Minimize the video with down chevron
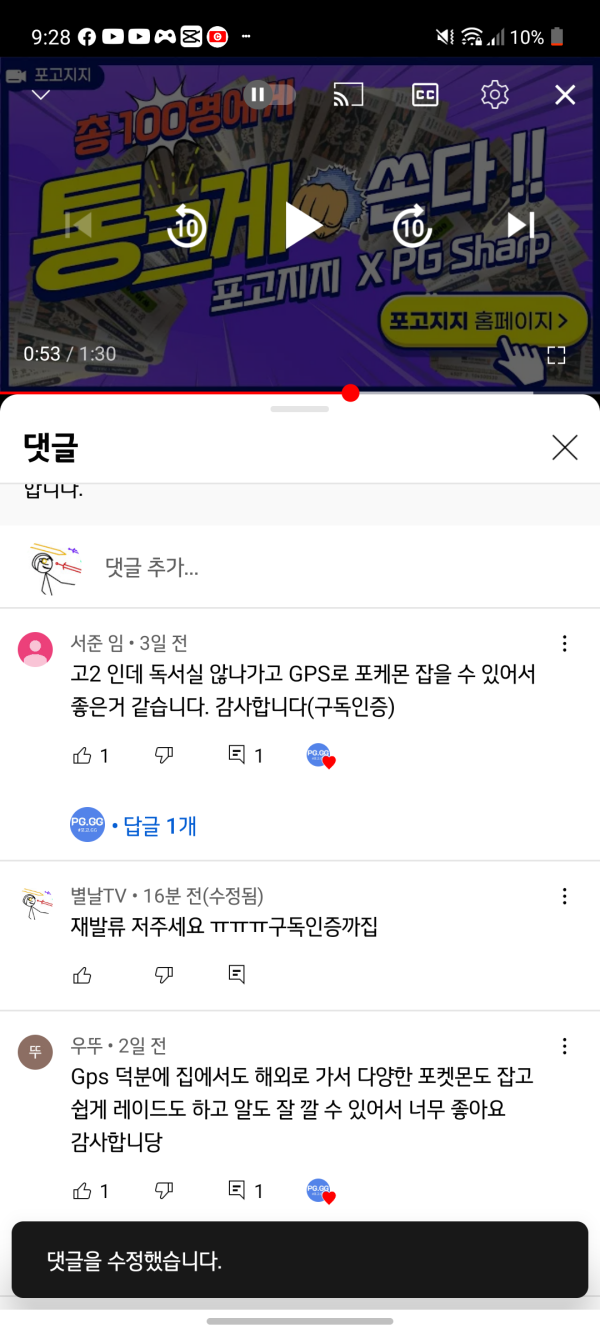 click(41, 95)
